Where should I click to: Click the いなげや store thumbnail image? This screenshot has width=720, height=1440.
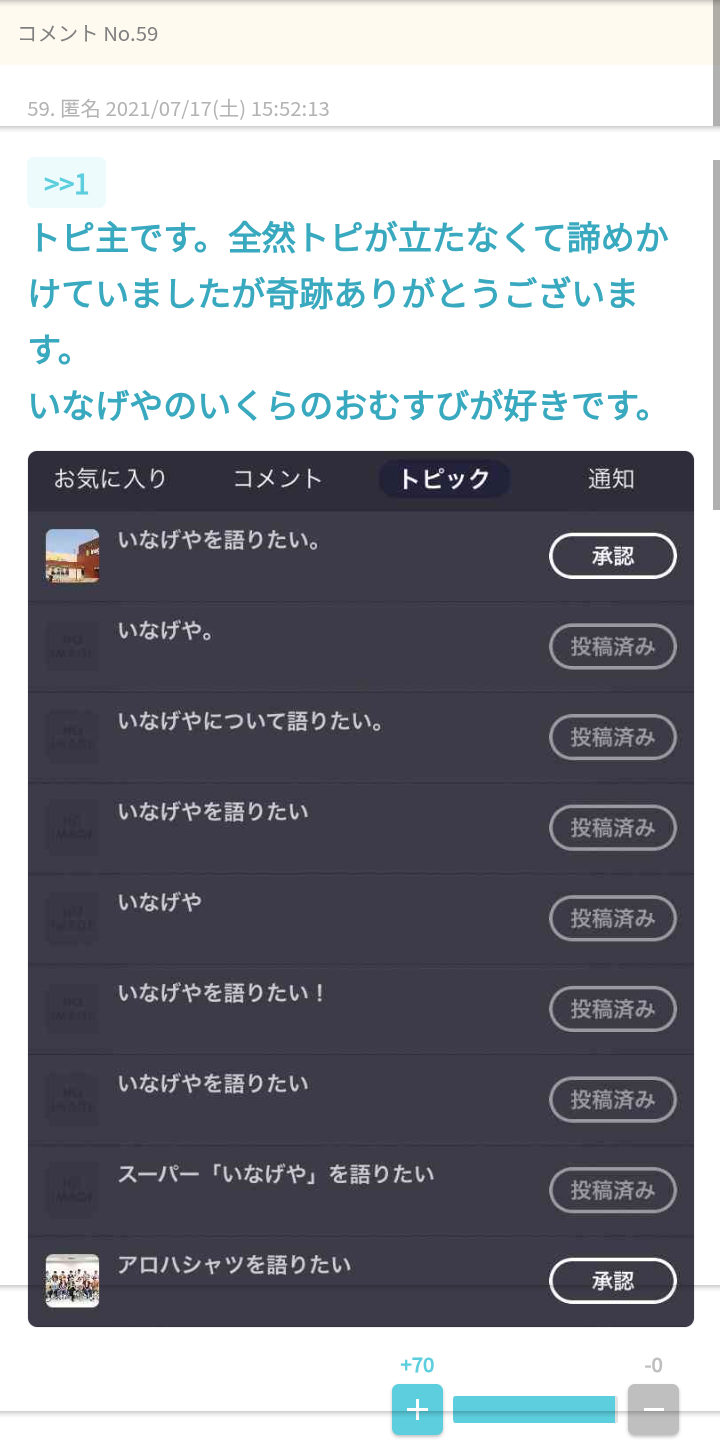(x=71, y=555)
